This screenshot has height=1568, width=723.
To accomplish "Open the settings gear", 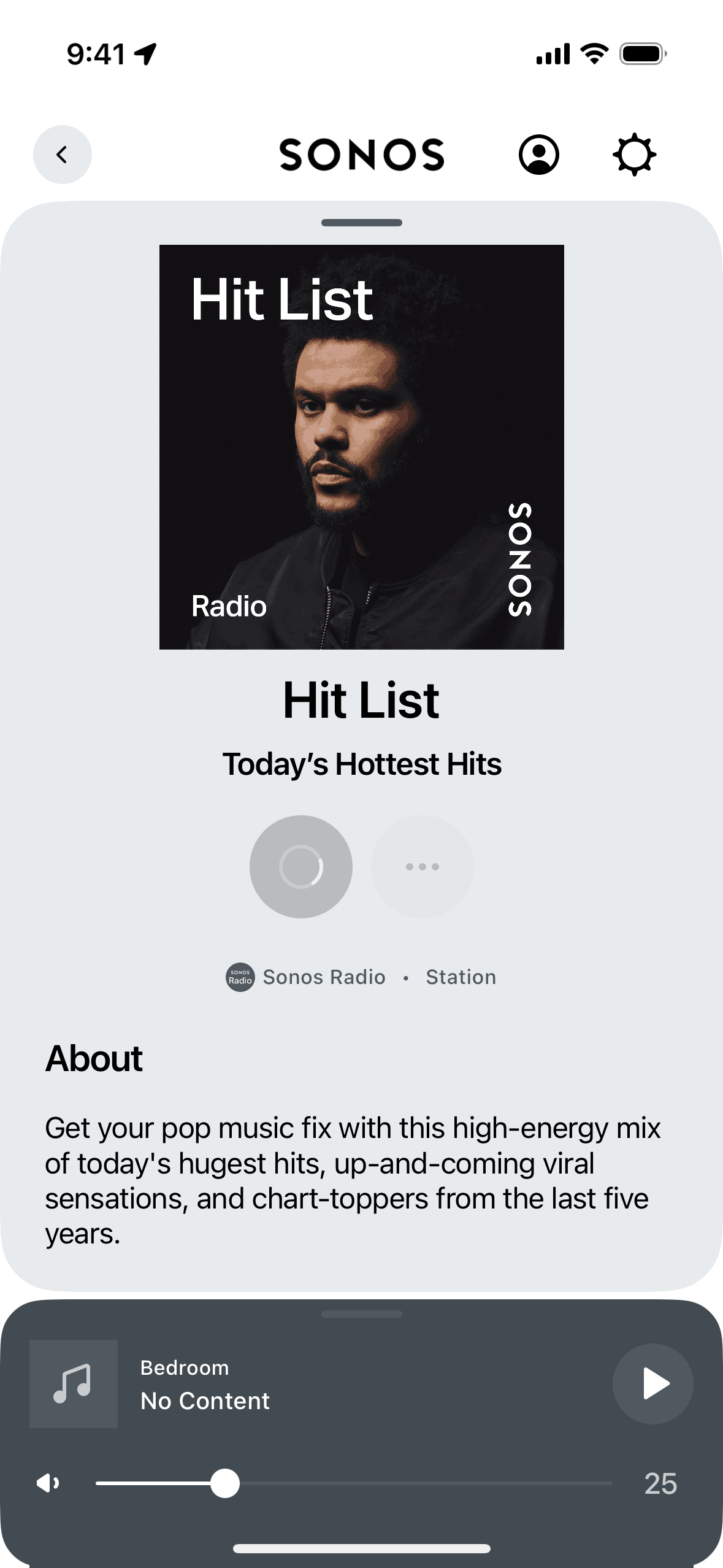I will [x=634, y=155].
